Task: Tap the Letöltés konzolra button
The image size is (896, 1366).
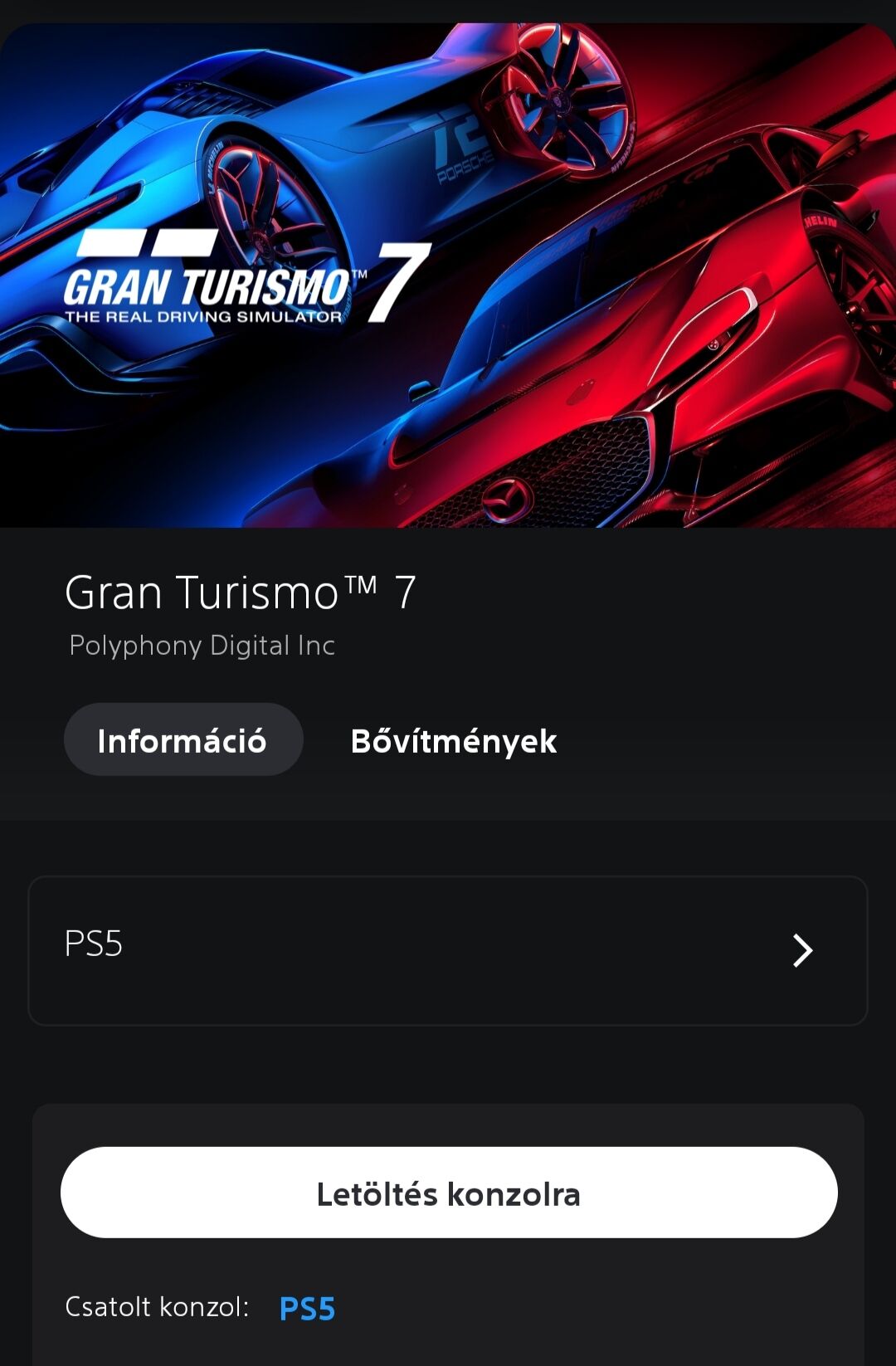Action: coord(448,1193)
